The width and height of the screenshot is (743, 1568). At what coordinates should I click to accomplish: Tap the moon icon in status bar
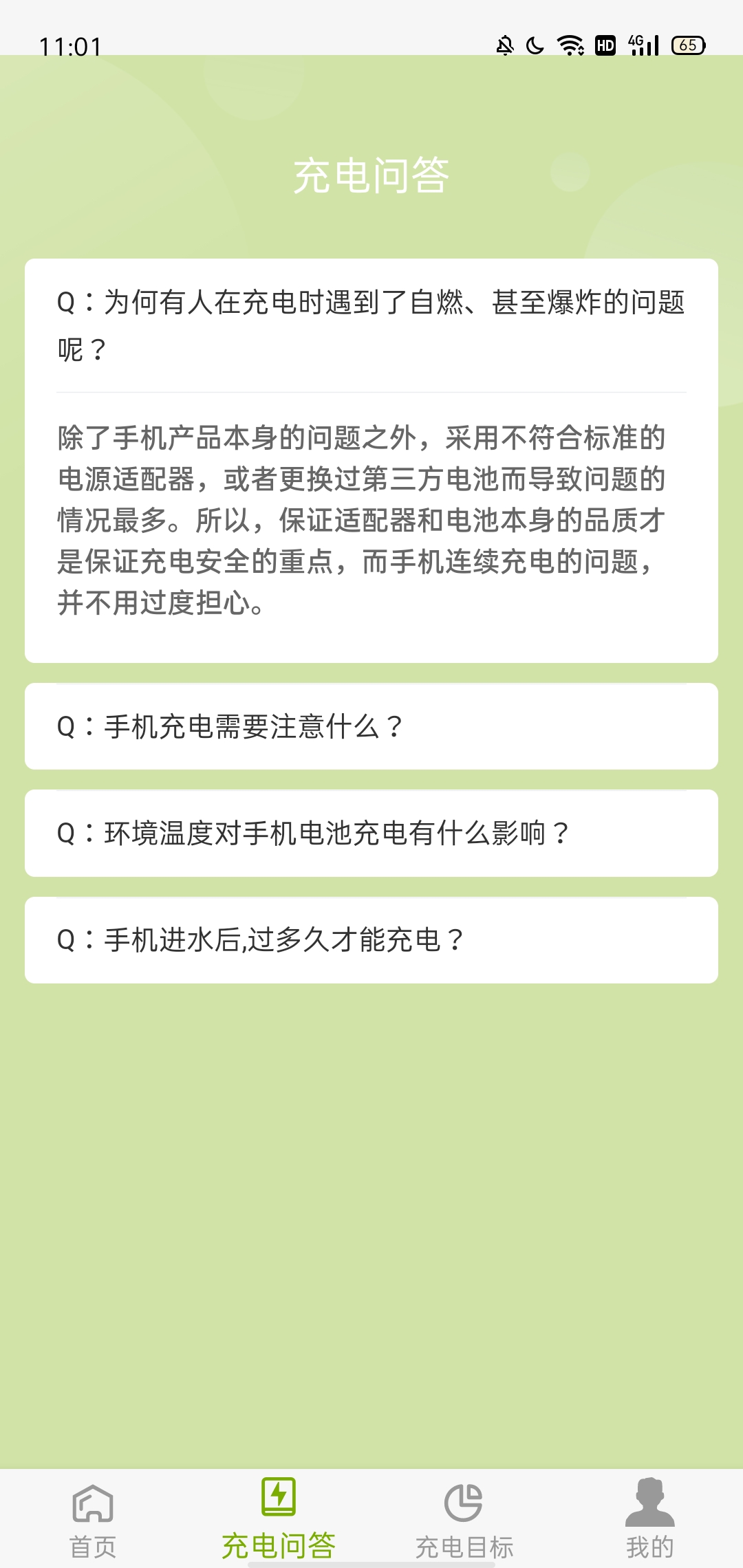point(535,45)
